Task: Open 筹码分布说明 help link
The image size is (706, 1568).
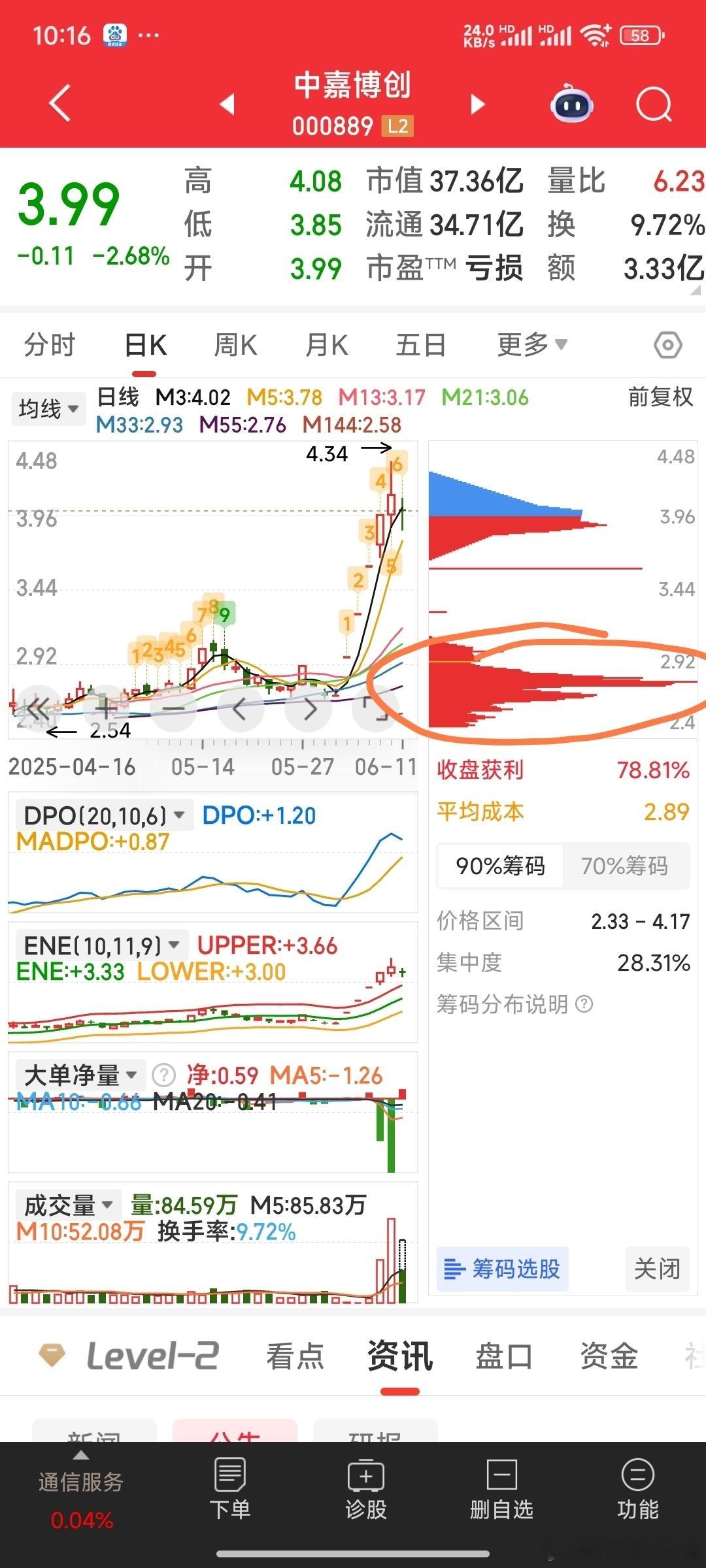Action: (x=514, y=1004)
